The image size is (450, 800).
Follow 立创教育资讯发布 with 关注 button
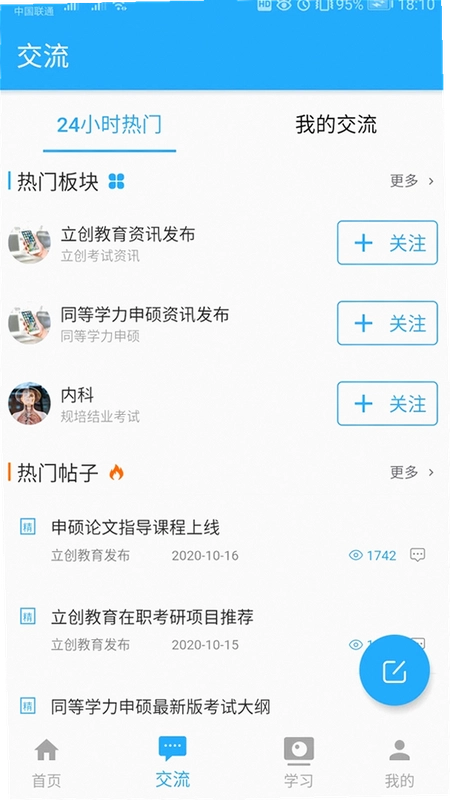coord(387,243)
